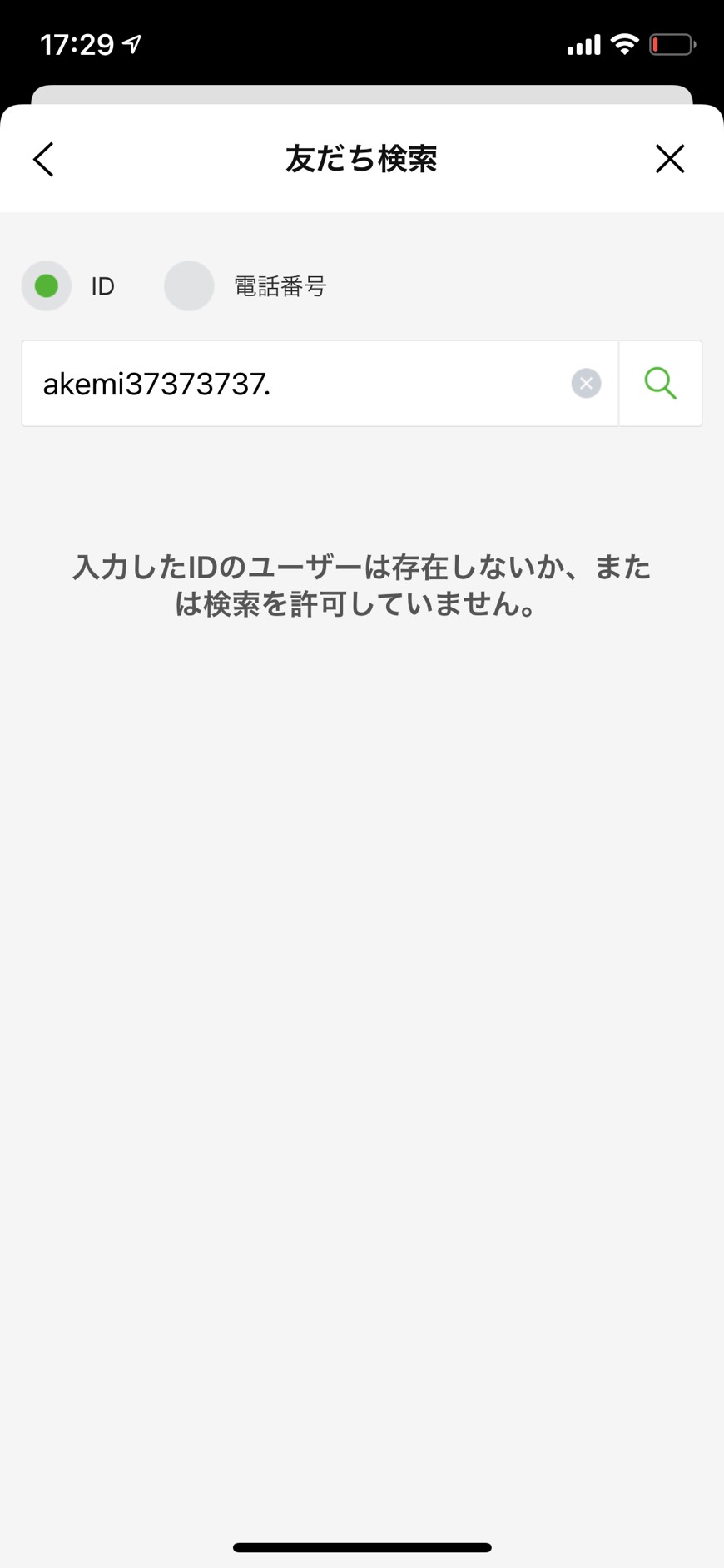This screenshot has height=1568, width=724.
Task: Go back with the left arrow
Action: (43, 159)
